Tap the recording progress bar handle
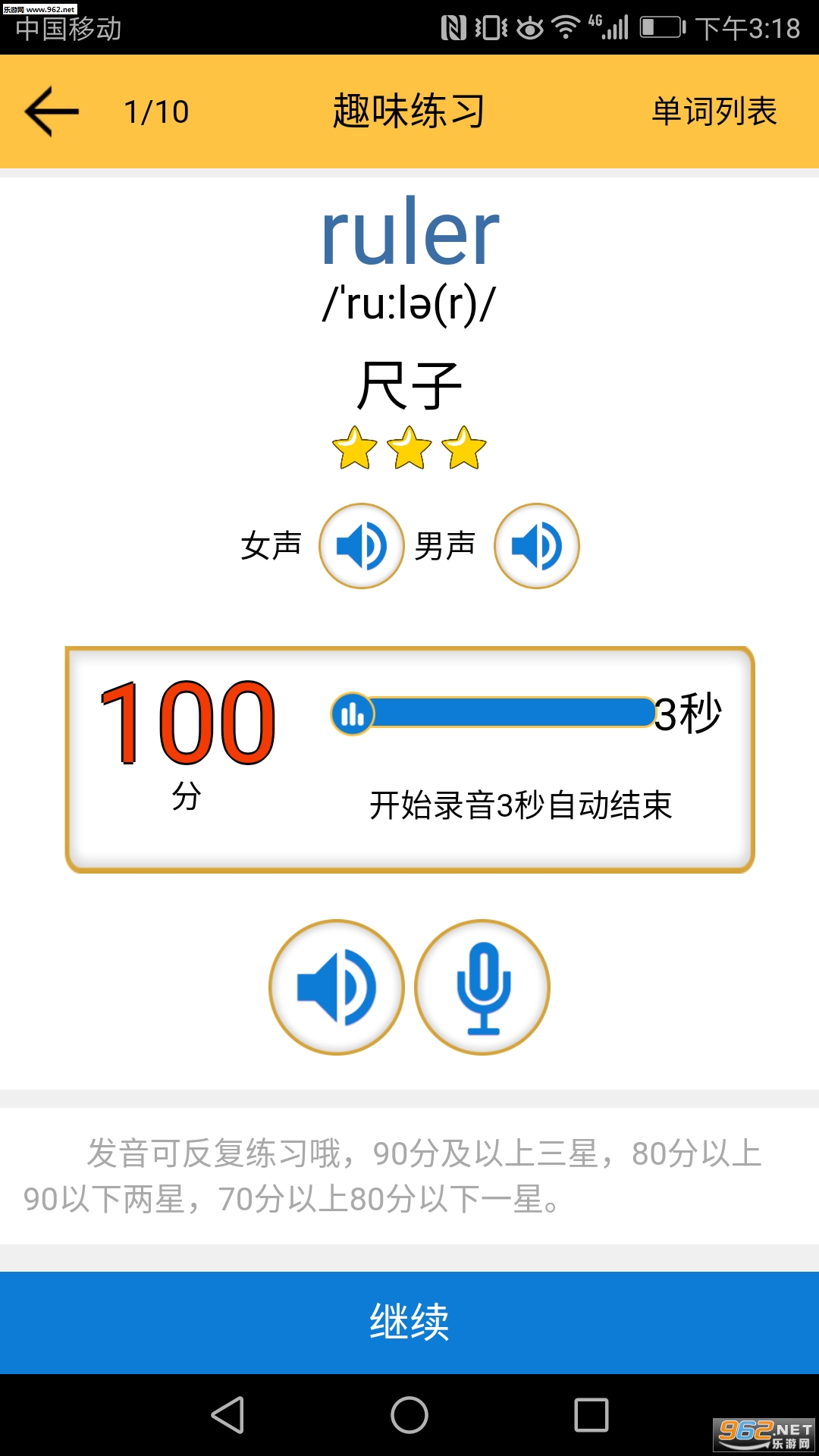819x1456 pixels. (353, 714)
